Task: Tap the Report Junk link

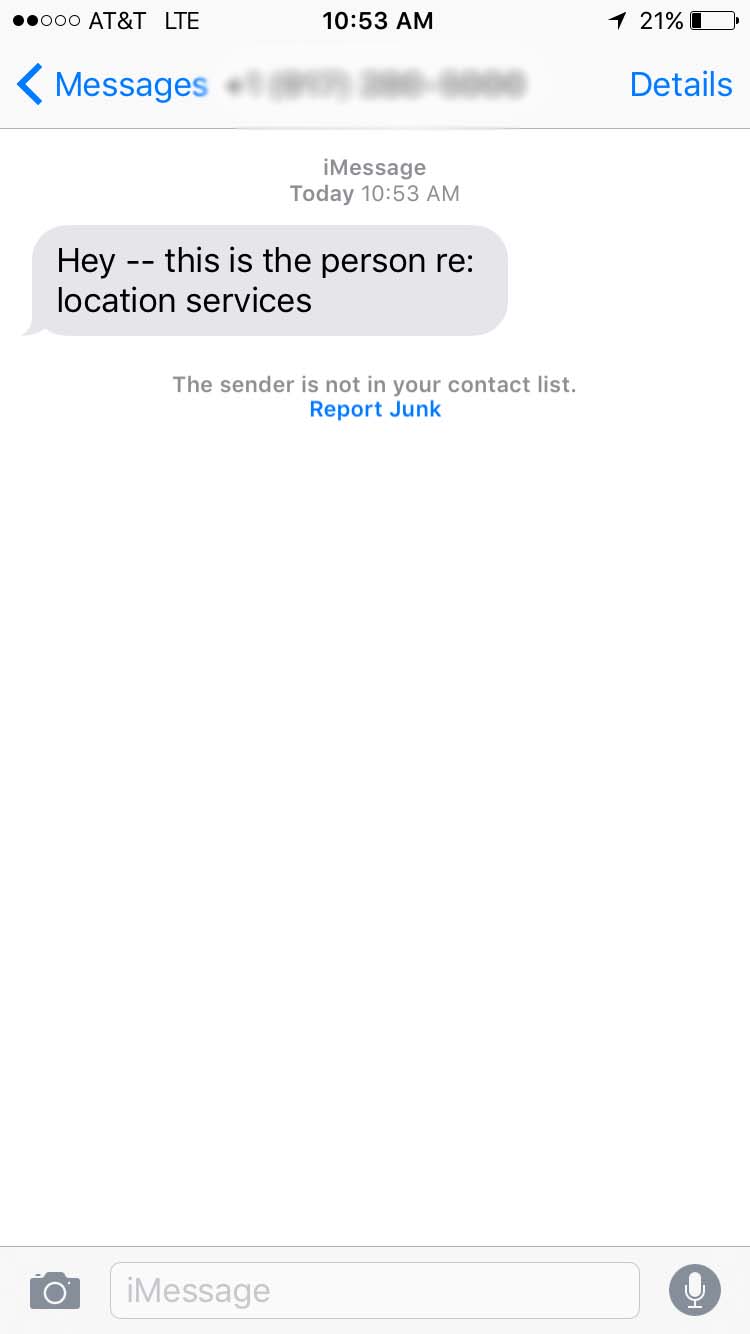Action: click(375, 409)
